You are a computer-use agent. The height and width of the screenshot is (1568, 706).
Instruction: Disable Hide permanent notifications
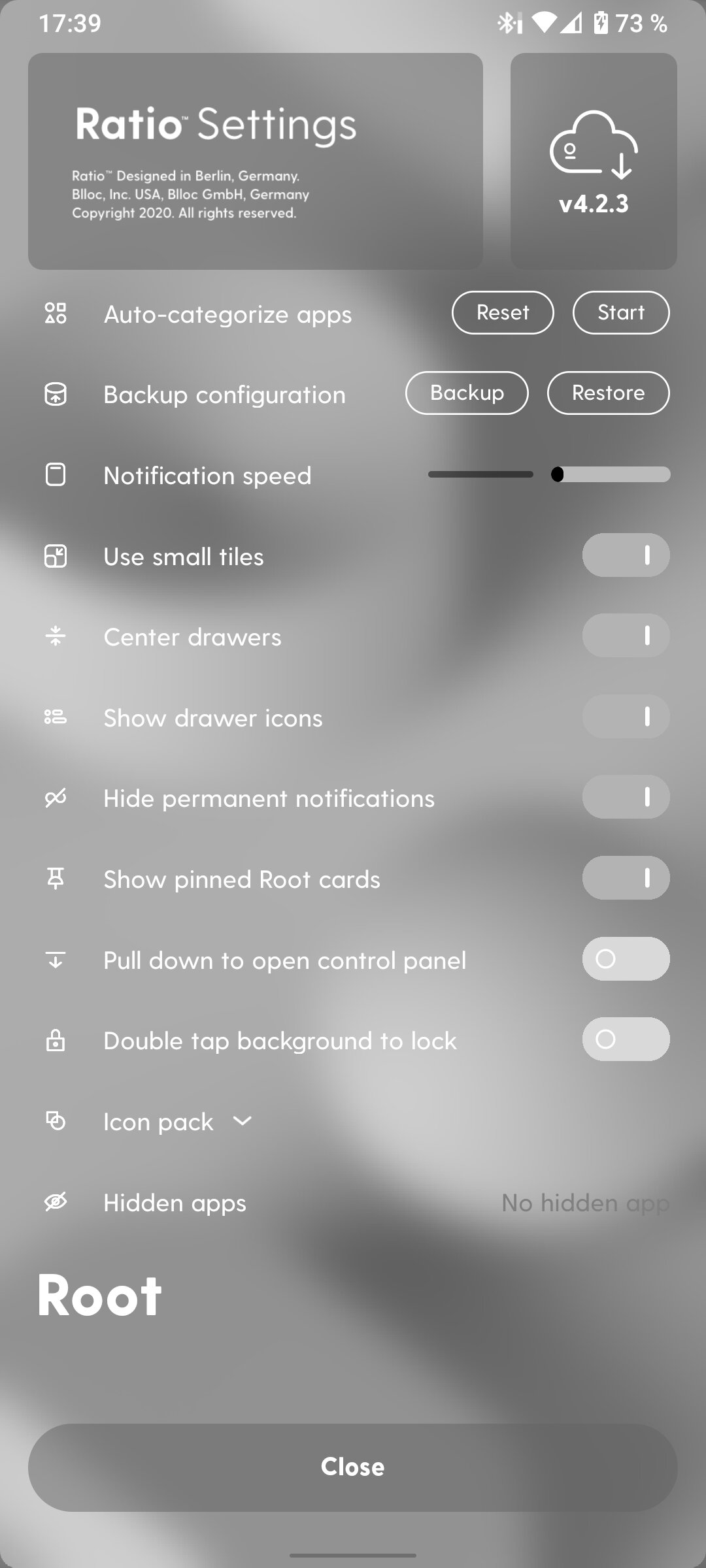click(626, 797)
